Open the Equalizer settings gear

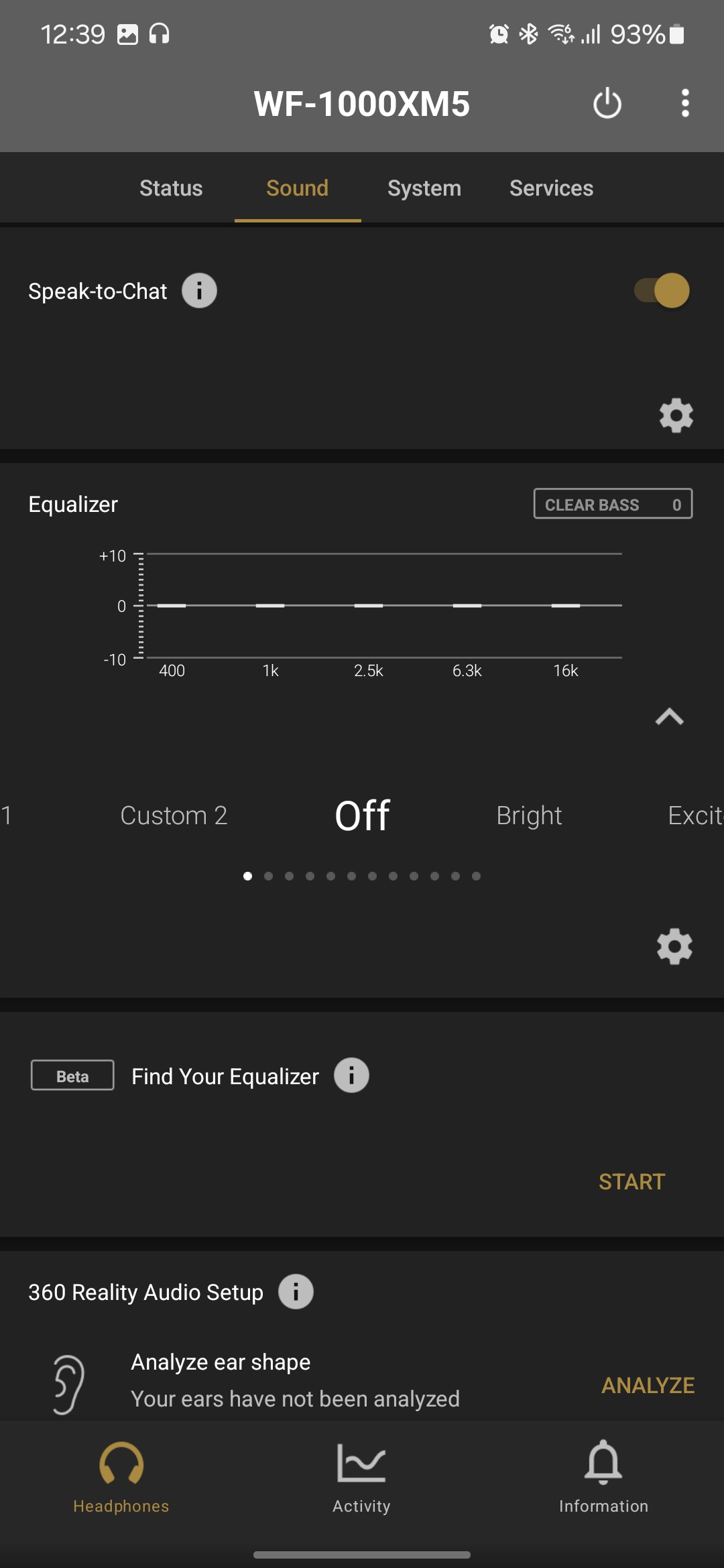click(674, 946)
